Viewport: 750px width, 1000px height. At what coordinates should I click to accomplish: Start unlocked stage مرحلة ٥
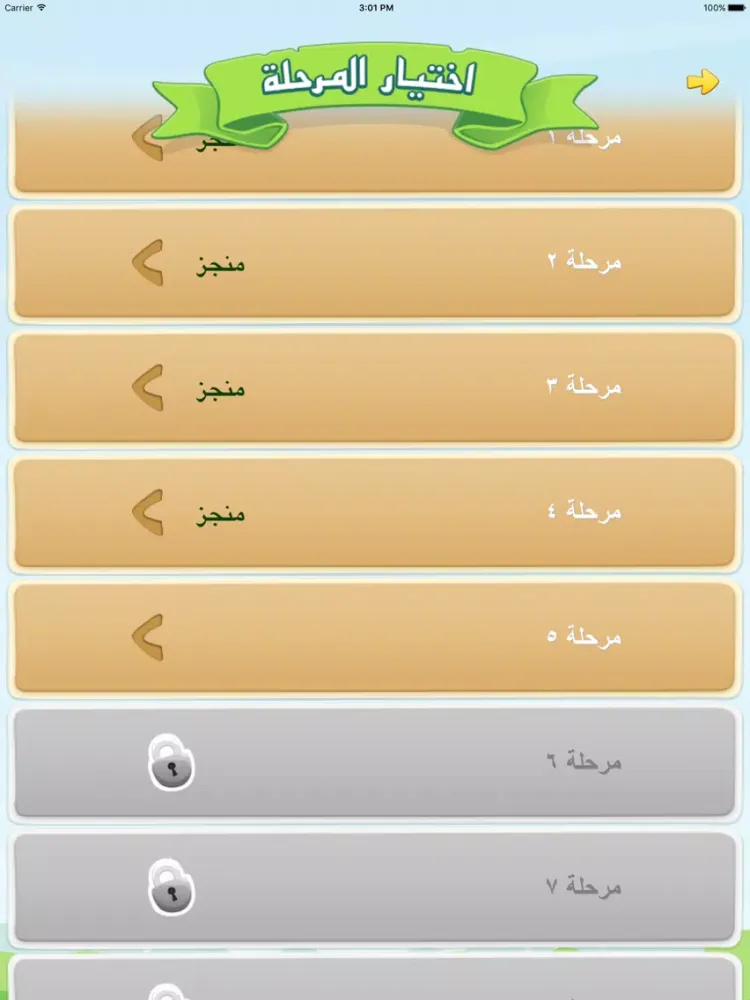pyautogui.click(x=375, y=638)
